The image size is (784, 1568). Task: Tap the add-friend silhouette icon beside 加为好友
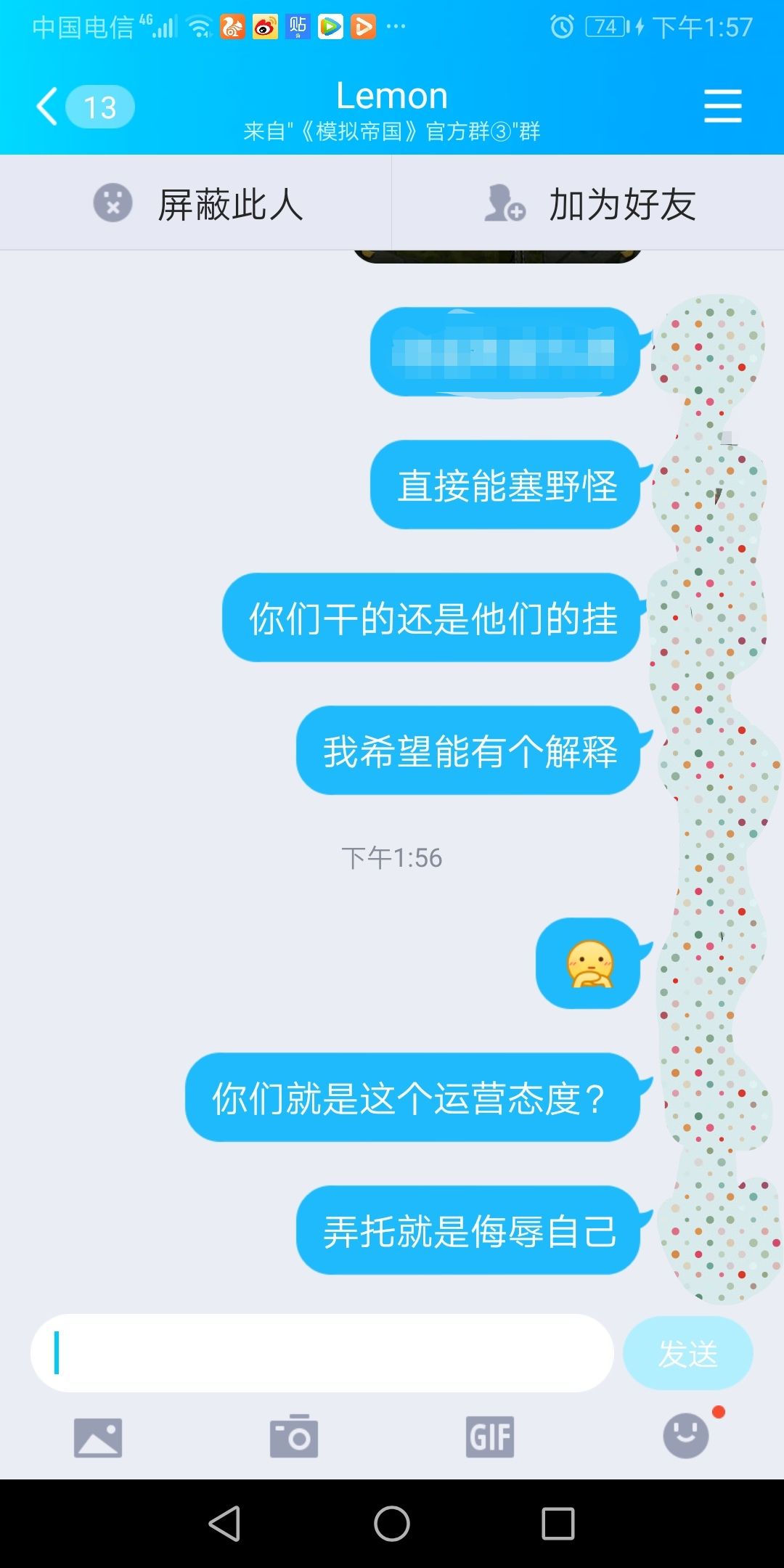pos(502,204)
